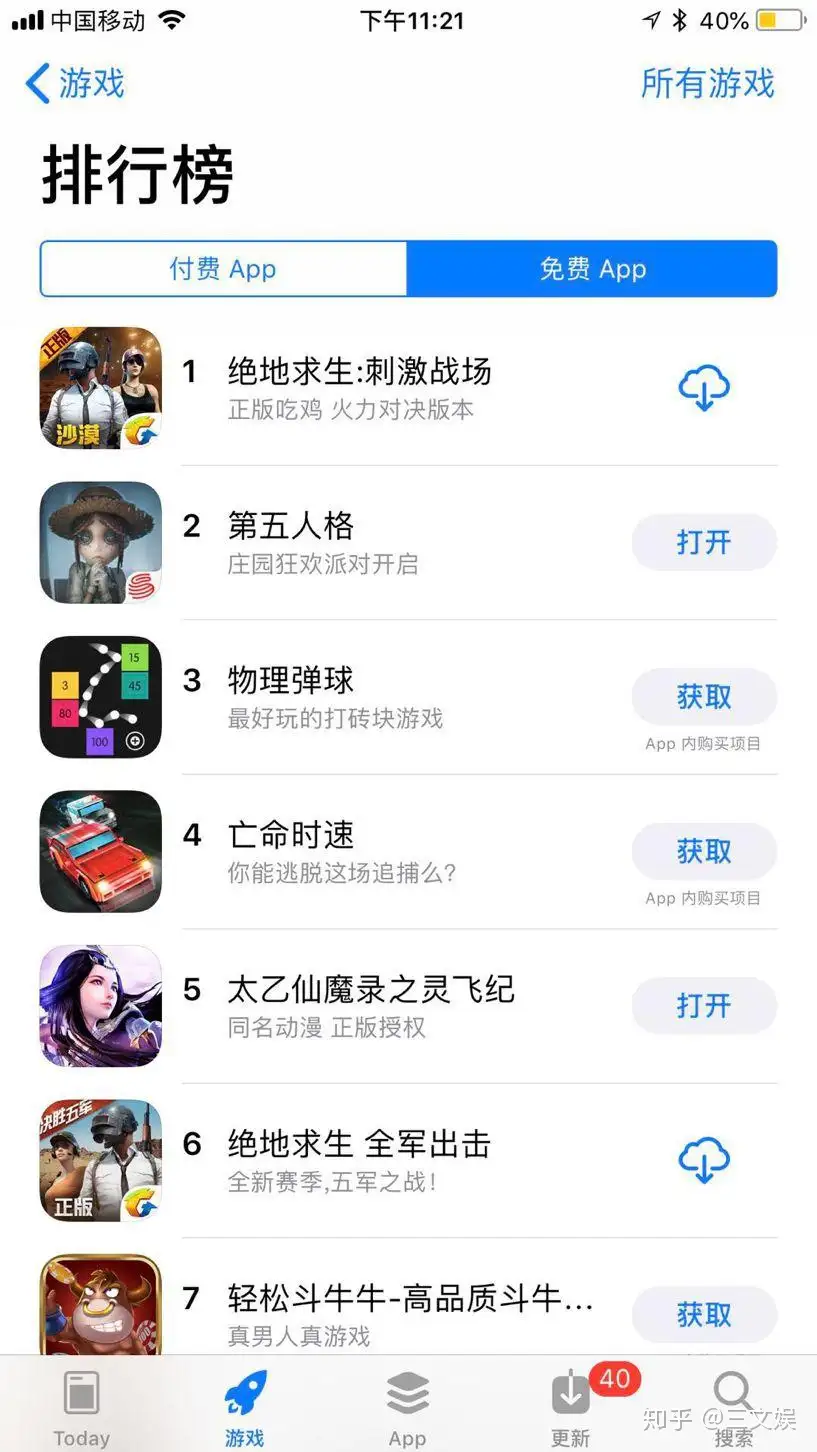Open 所有游戏 link
Screen dimensions: 817x1452
[x=707, y=84]
